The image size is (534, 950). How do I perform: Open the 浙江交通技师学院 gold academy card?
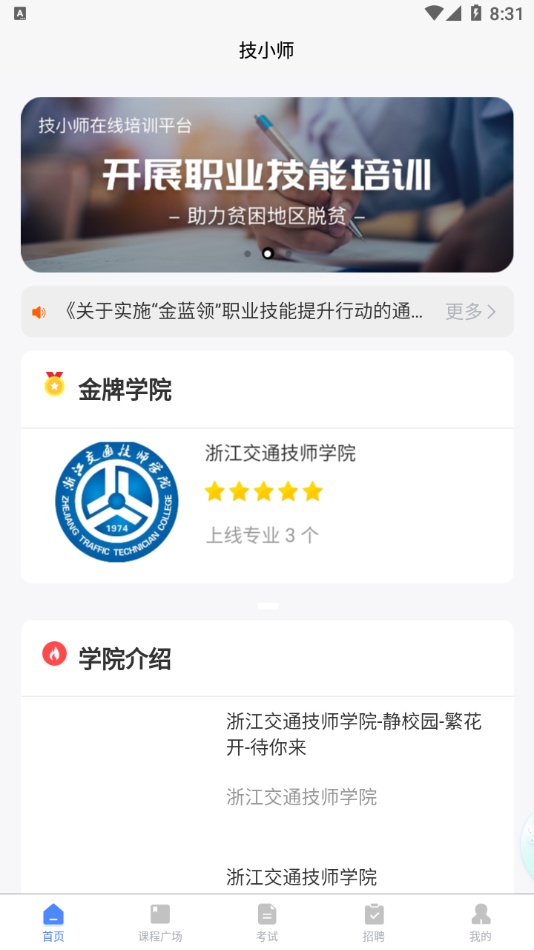267,505
